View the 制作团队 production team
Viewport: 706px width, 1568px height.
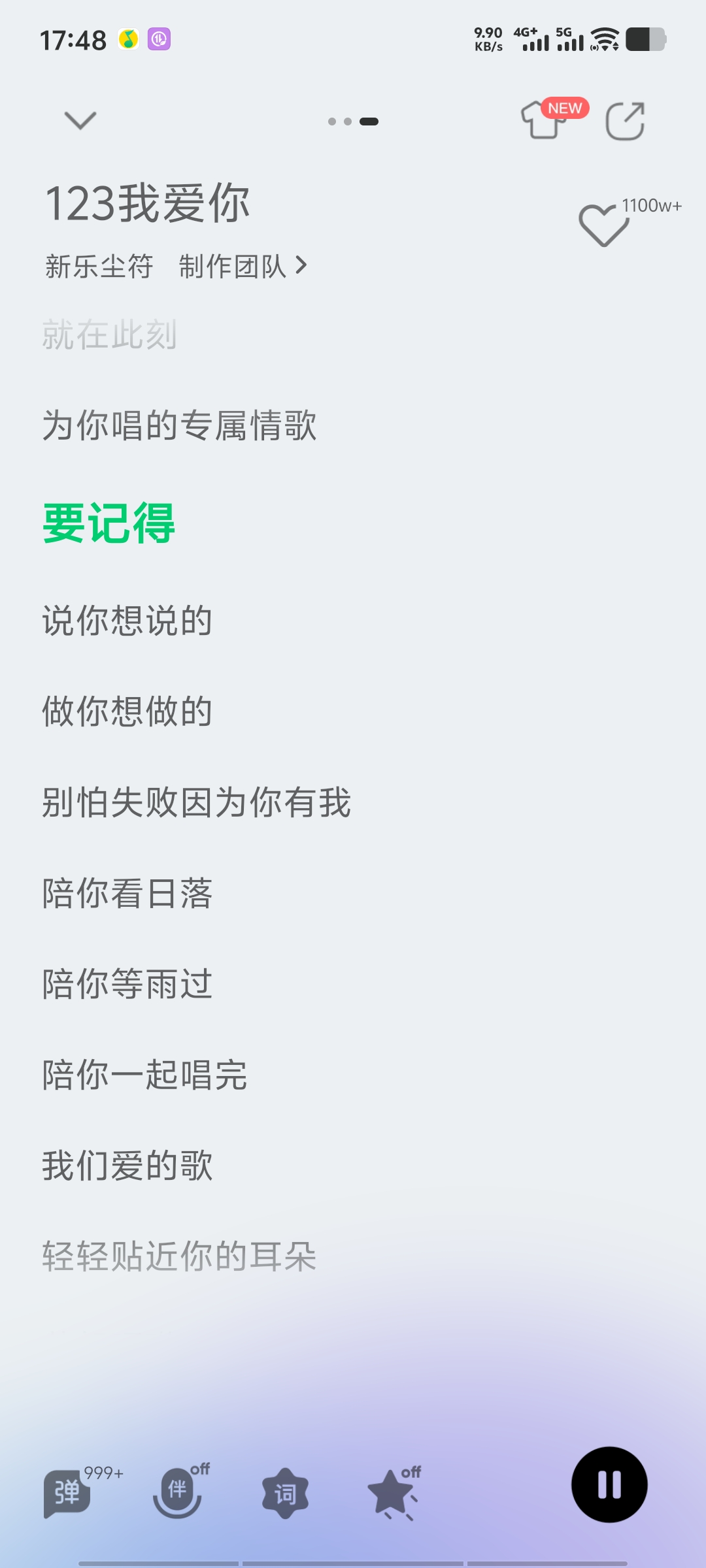243,267
